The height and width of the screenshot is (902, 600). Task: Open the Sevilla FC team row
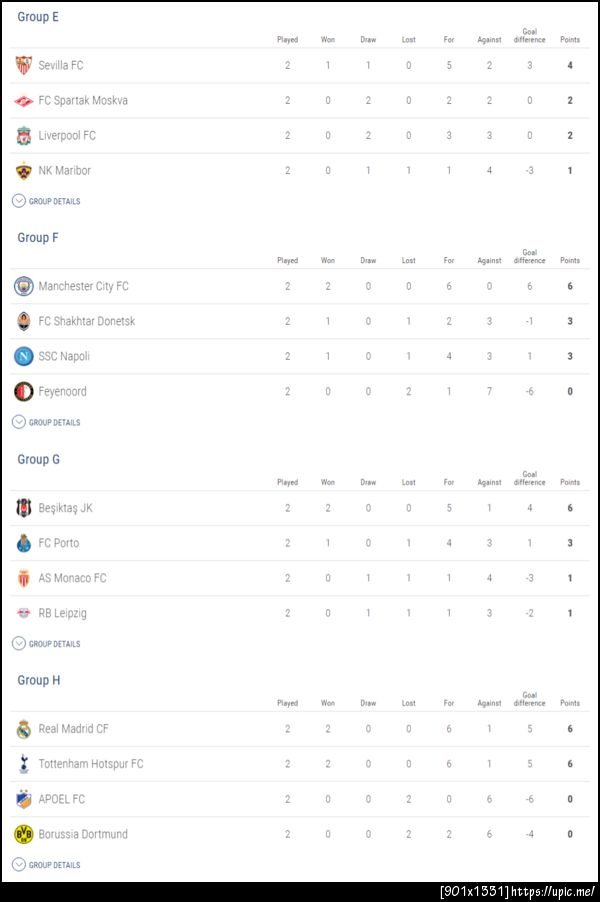tap(61, 65)
